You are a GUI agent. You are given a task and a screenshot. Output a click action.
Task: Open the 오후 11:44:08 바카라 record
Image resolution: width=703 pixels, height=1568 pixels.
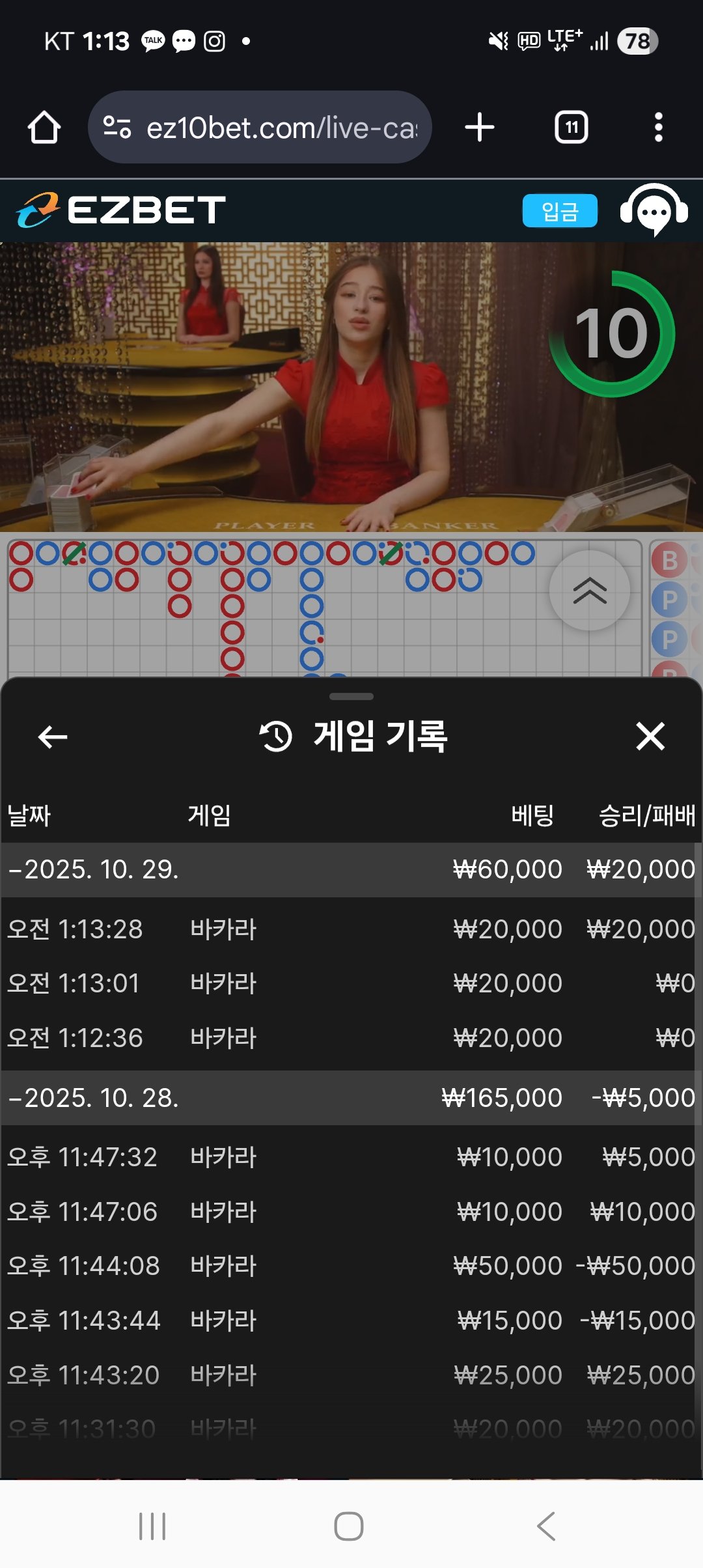coord(351,1266)
